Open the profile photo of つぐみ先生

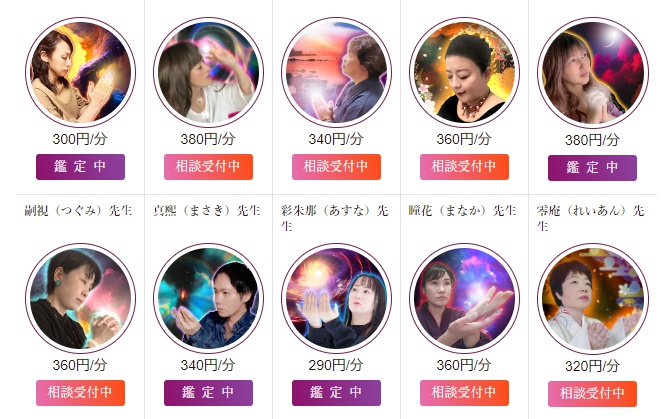(x=80, y=297)
